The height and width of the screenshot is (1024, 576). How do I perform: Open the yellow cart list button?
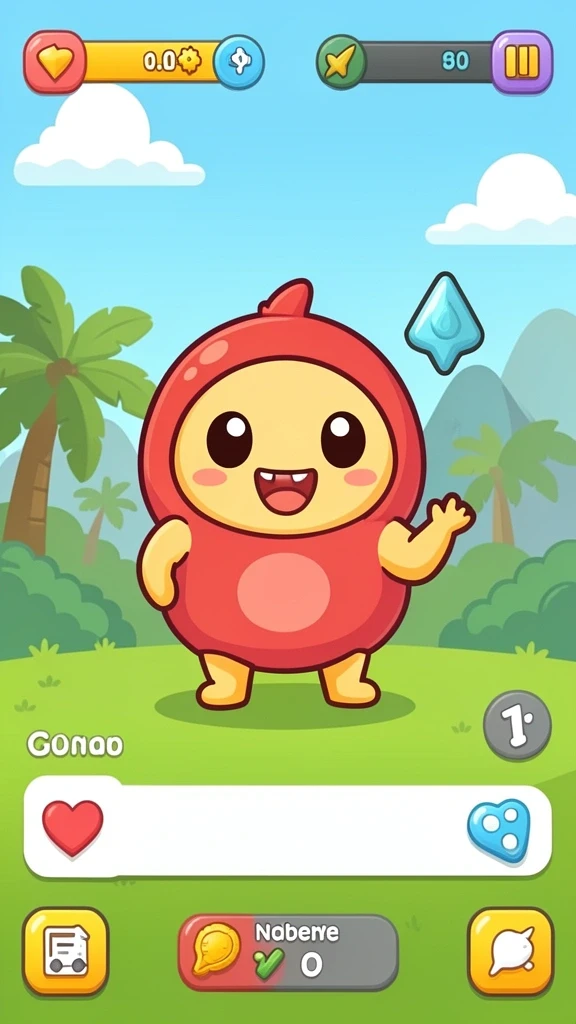pyautogui.click(x=65, y=952)
